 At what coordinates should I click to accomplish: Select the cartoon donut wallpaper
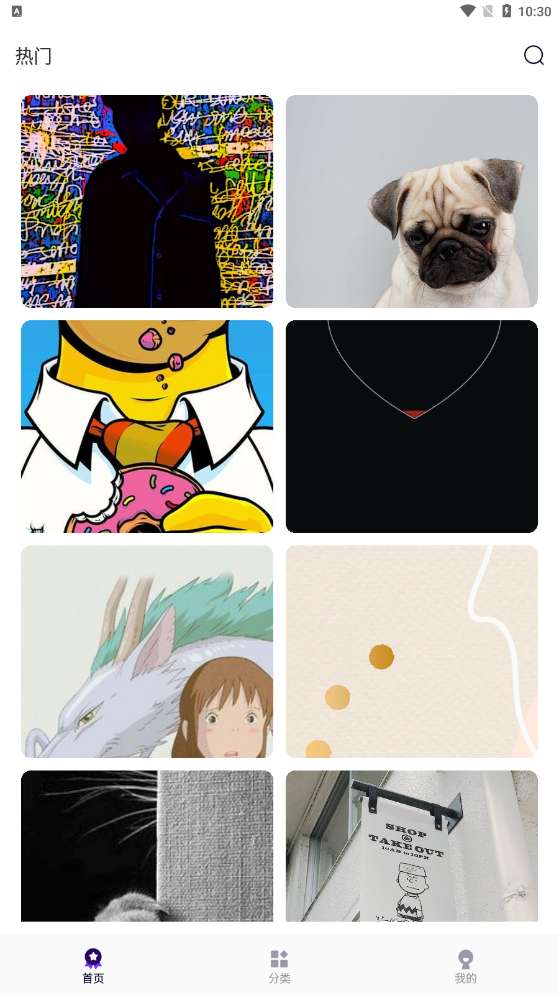tap(147, 426)
